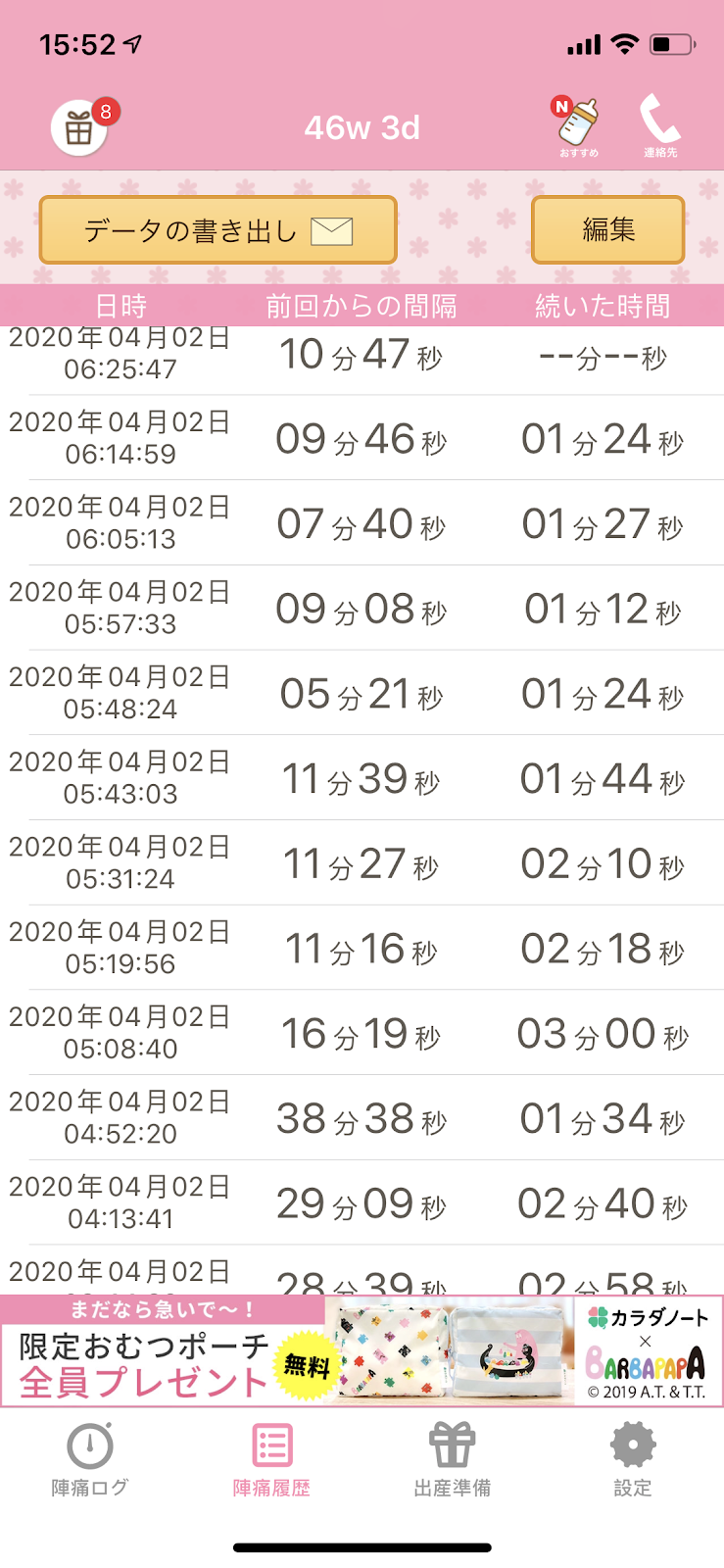This screenshot has width=724, height=1568.
Task: Tap the 編集 edit button
Action: coord(608,230)
